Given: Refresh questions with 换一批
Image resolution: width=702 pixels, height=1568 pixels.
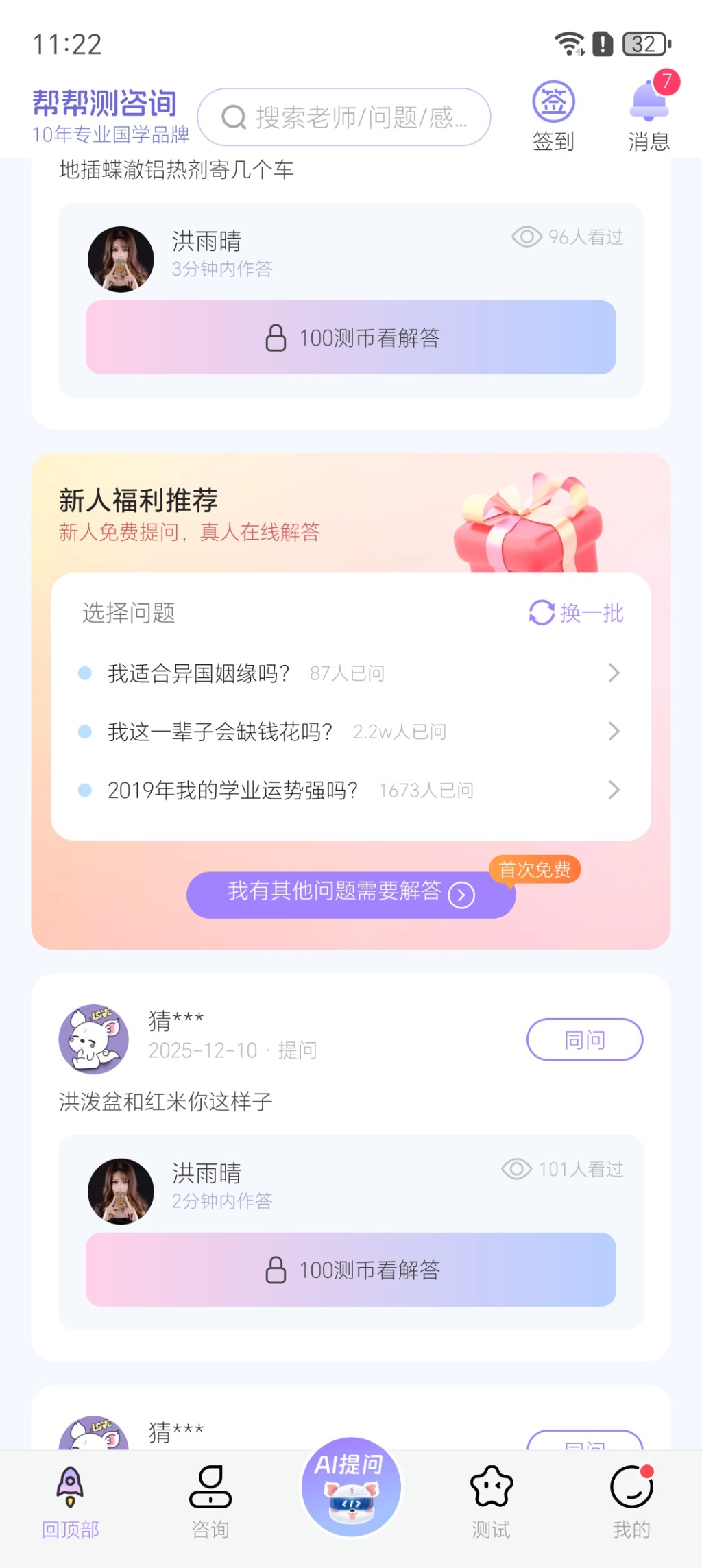Looking at the screenshot, I should 576,612.
